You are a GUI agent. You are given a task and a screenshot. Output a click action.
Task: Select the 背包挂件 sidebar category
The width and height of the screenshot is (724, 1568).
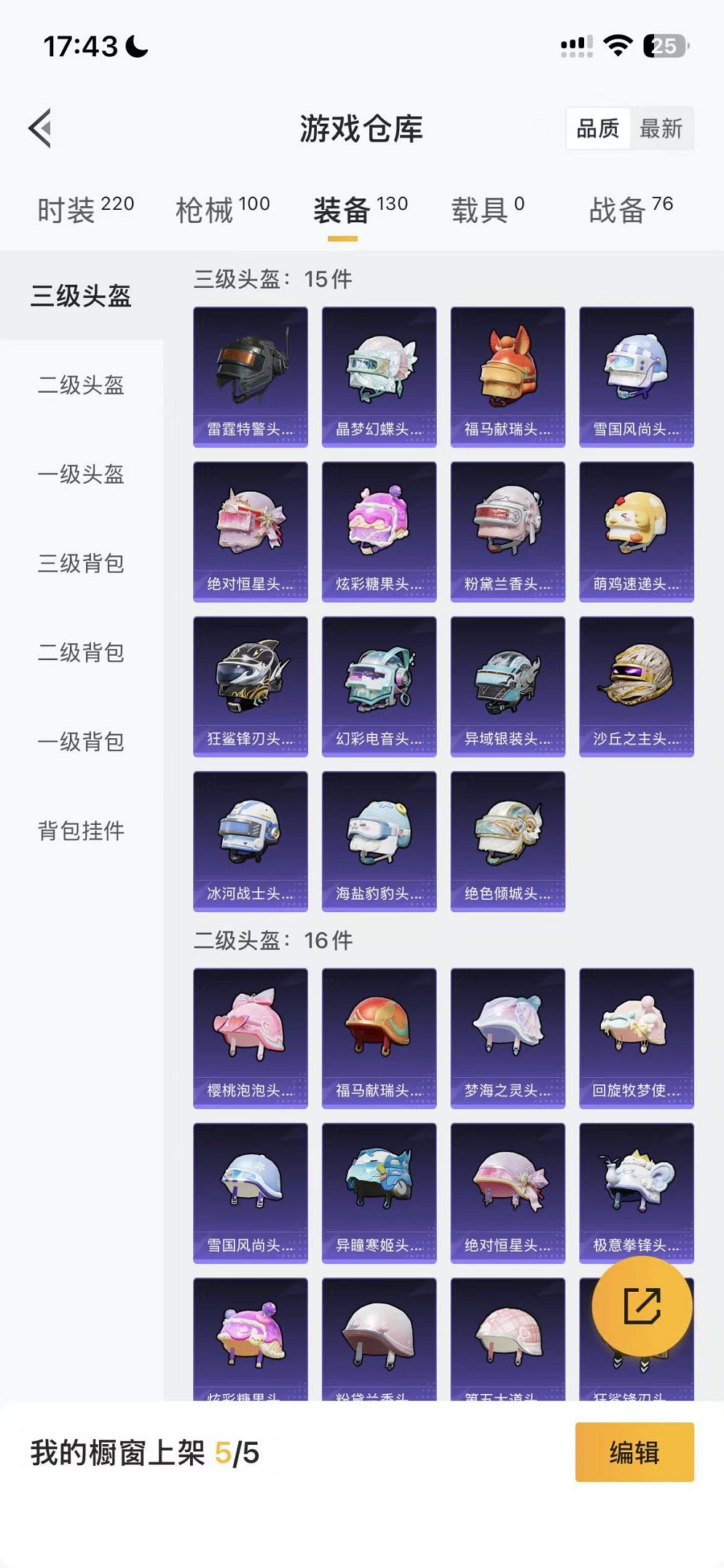click(82, 831)
